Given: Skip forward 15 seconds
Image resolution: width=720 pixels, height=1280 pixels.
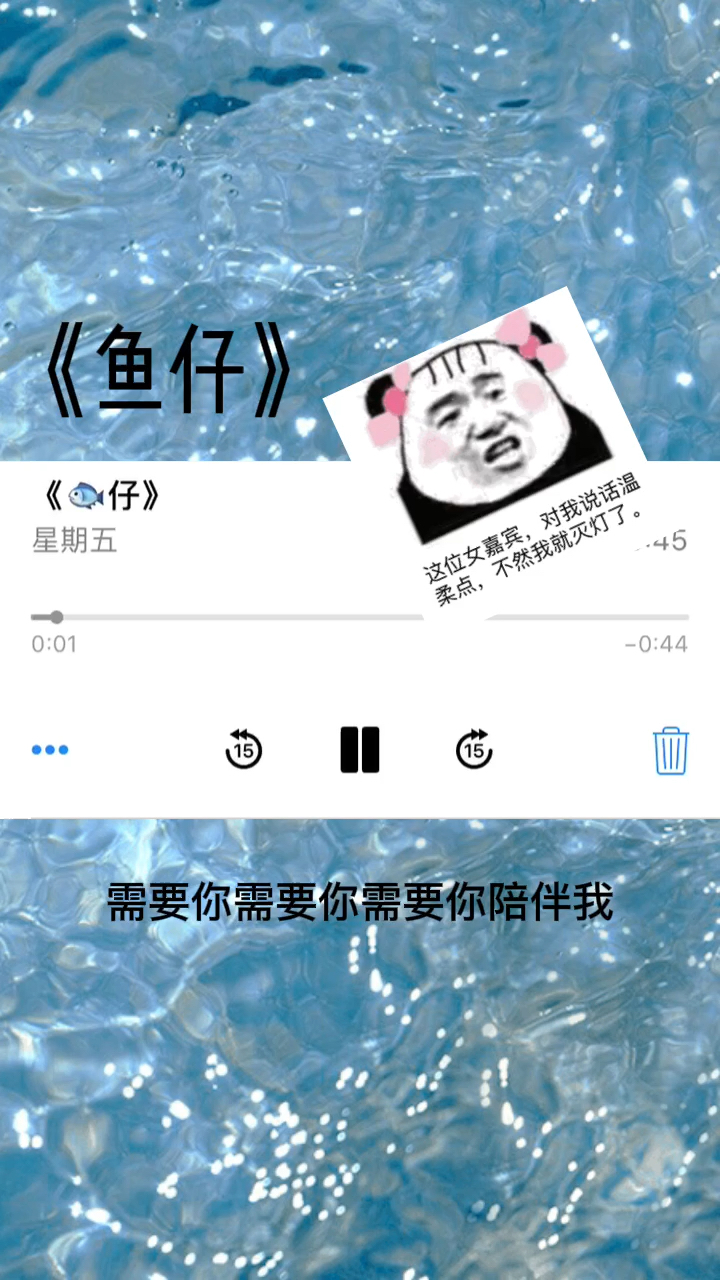Looking at the screenshot, I should [475, 750].
